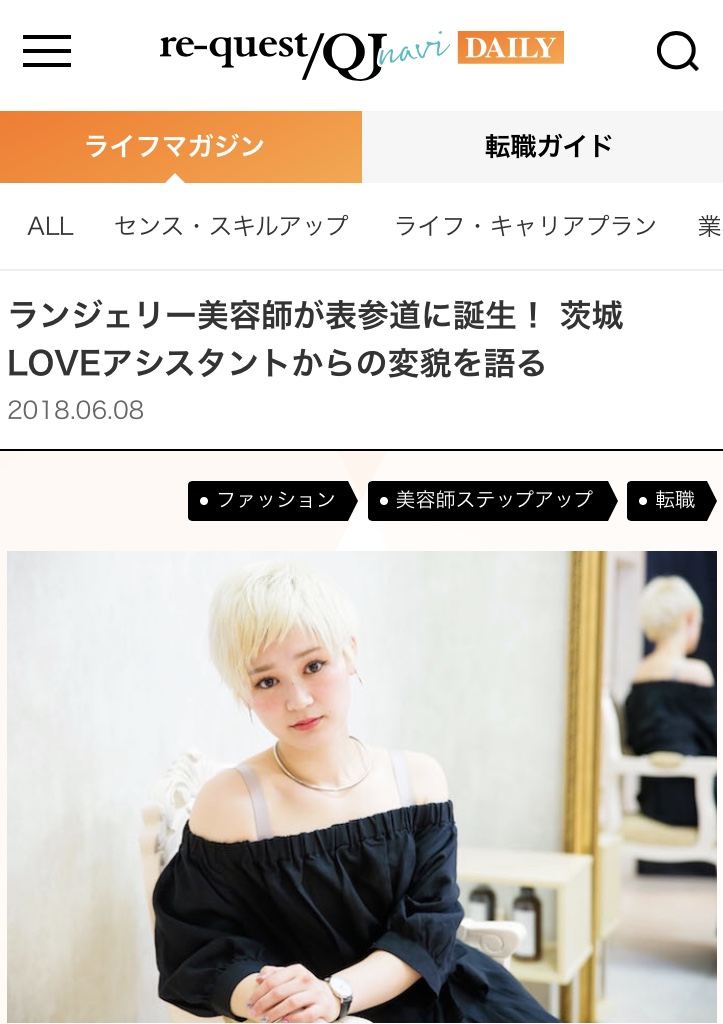
Task: Select the ALL category
Action: (x=50, y=226)
